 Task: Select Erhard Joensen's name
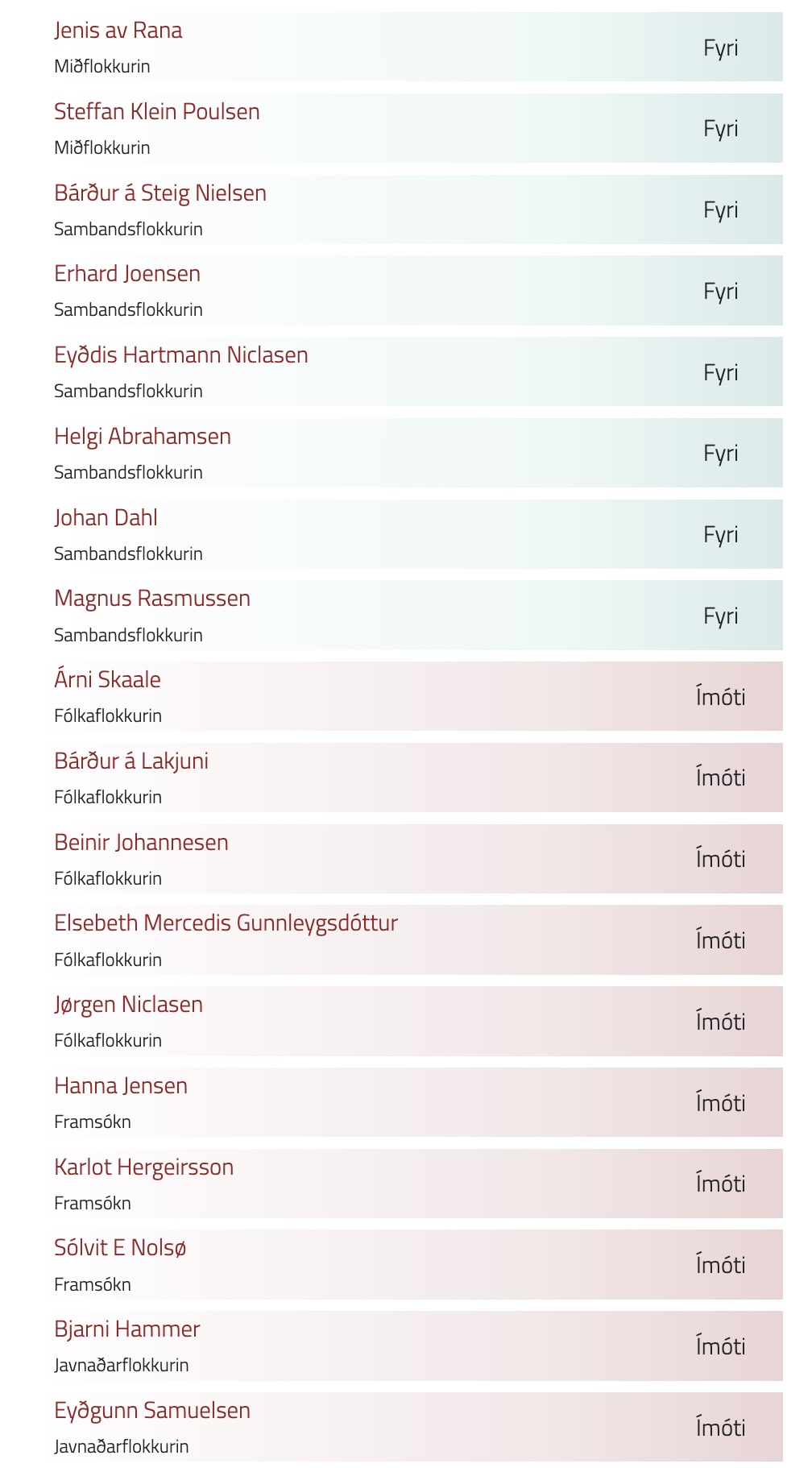(x=127, y=274)
